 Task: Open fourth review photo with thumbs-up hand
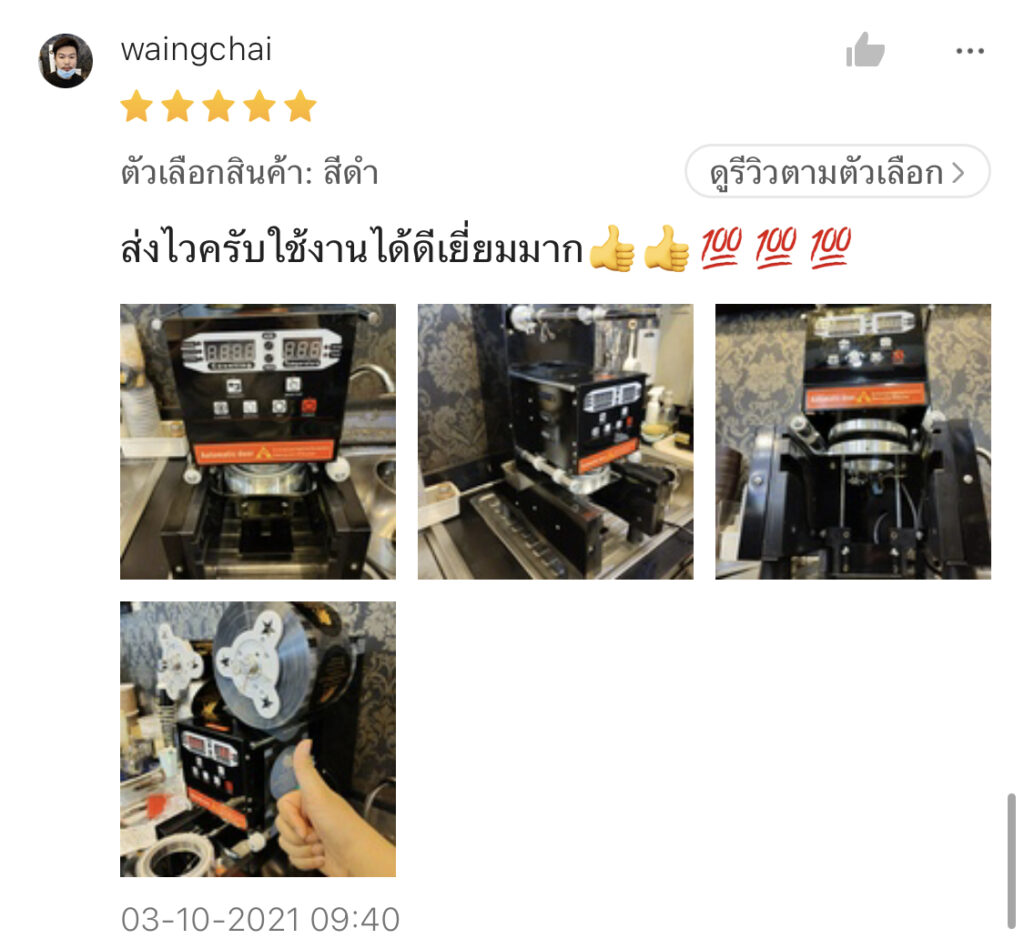[257, 738]
